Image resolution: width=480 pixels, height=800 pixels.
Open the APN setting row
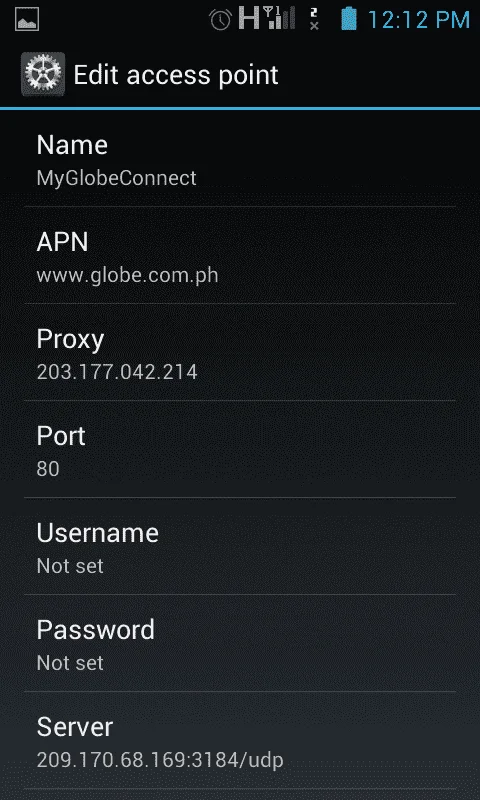click(240, 255)
